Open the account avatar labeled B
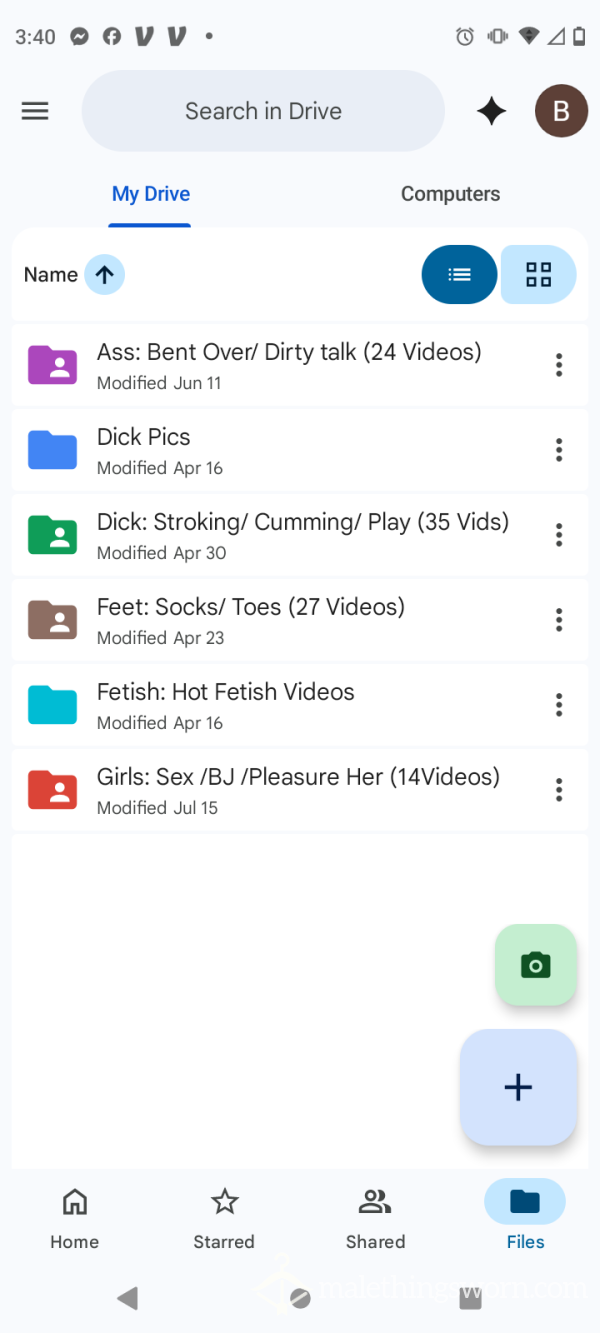The image size is (600, 1333). point(561,111)
